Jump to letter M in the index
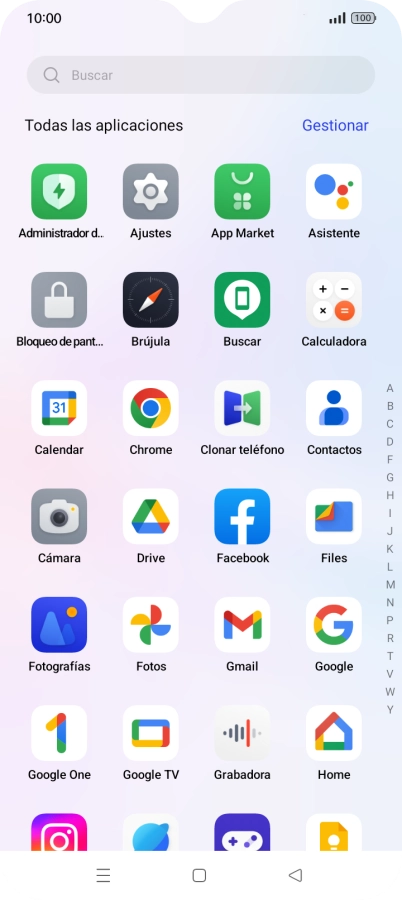 [390, 584]
